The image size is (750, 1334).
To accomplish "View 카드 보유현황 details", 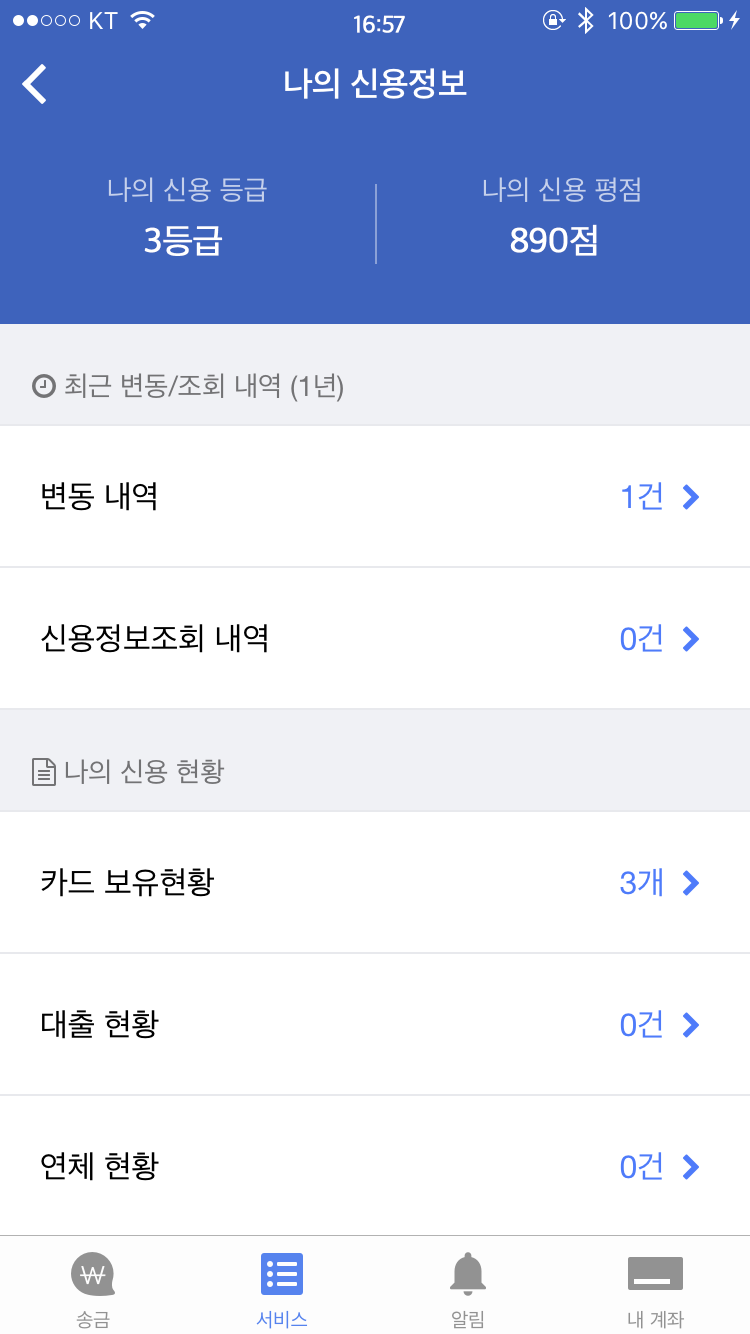I will [375, 883].
